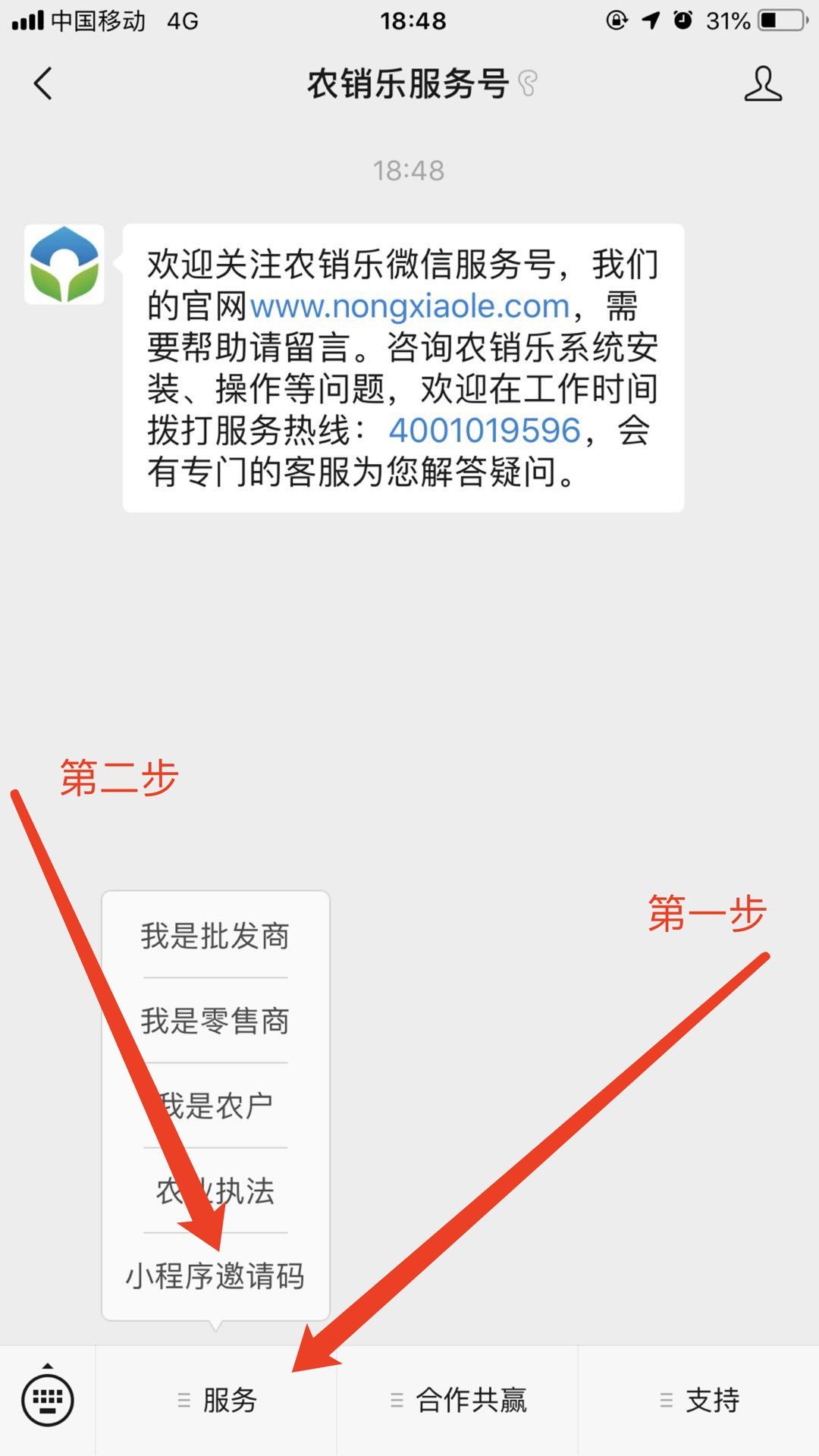Open the www.nongxiaole.com link
The image size is (819, 1456).
409,306
